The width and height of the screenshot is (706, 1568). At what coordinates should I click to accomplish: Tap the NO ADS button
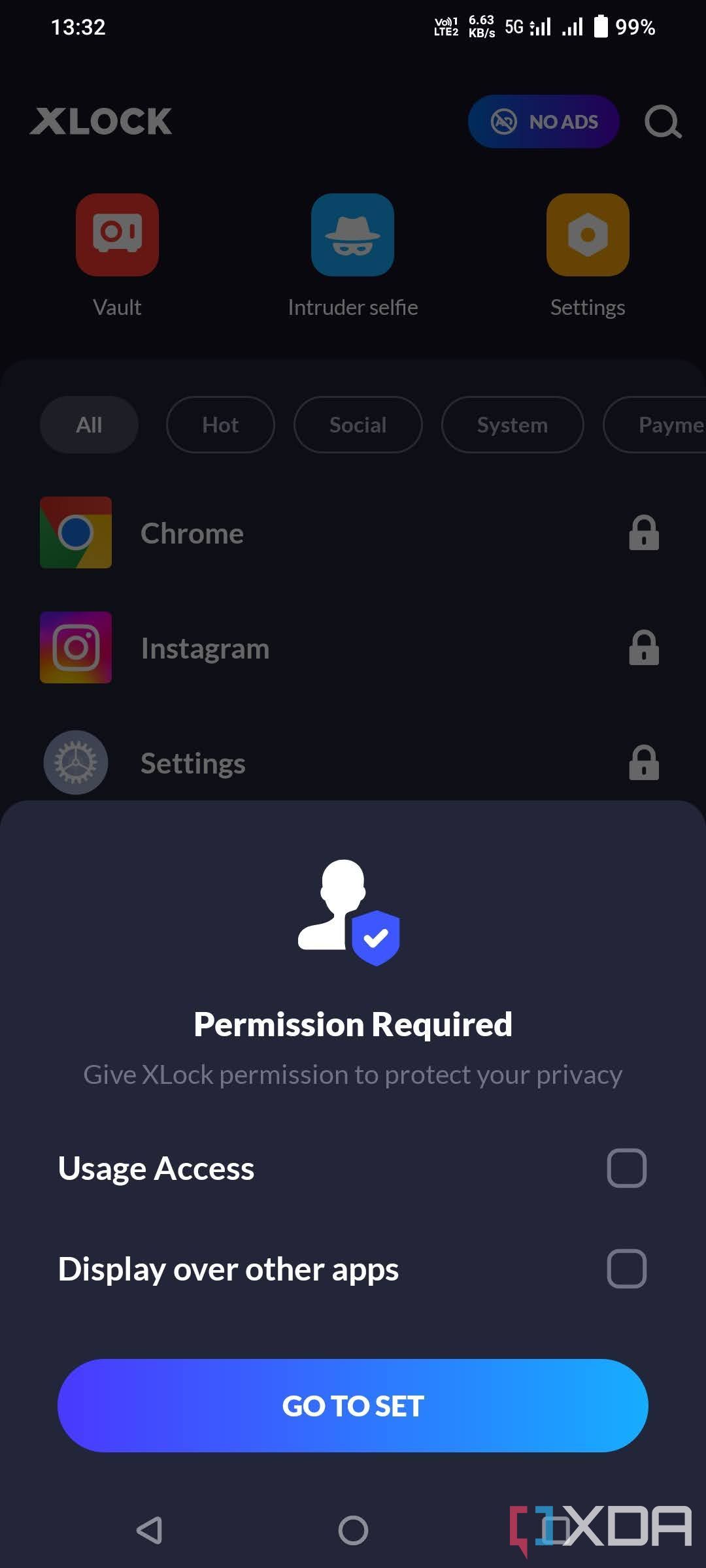pos(543,121)
